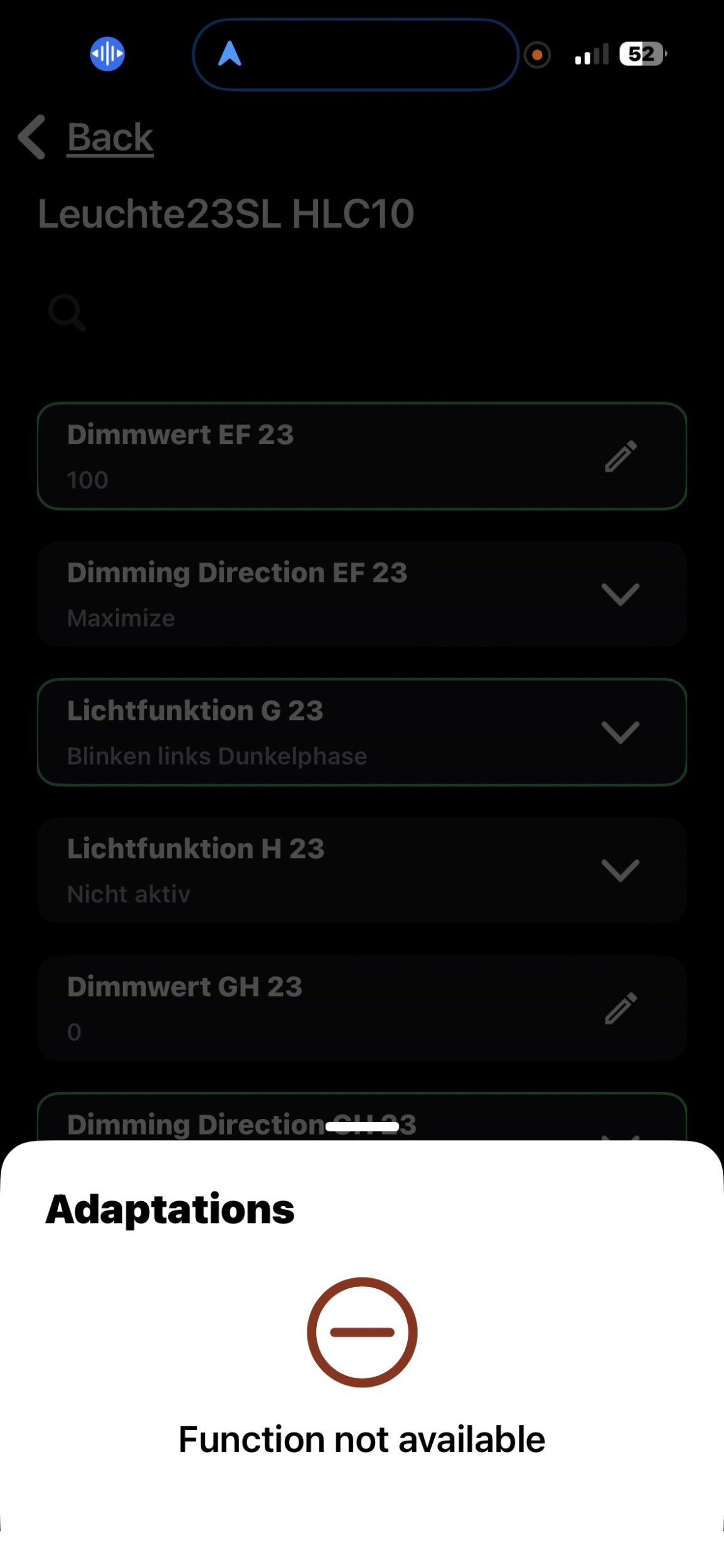Go back using the Back link

click(x=110, y=137)
